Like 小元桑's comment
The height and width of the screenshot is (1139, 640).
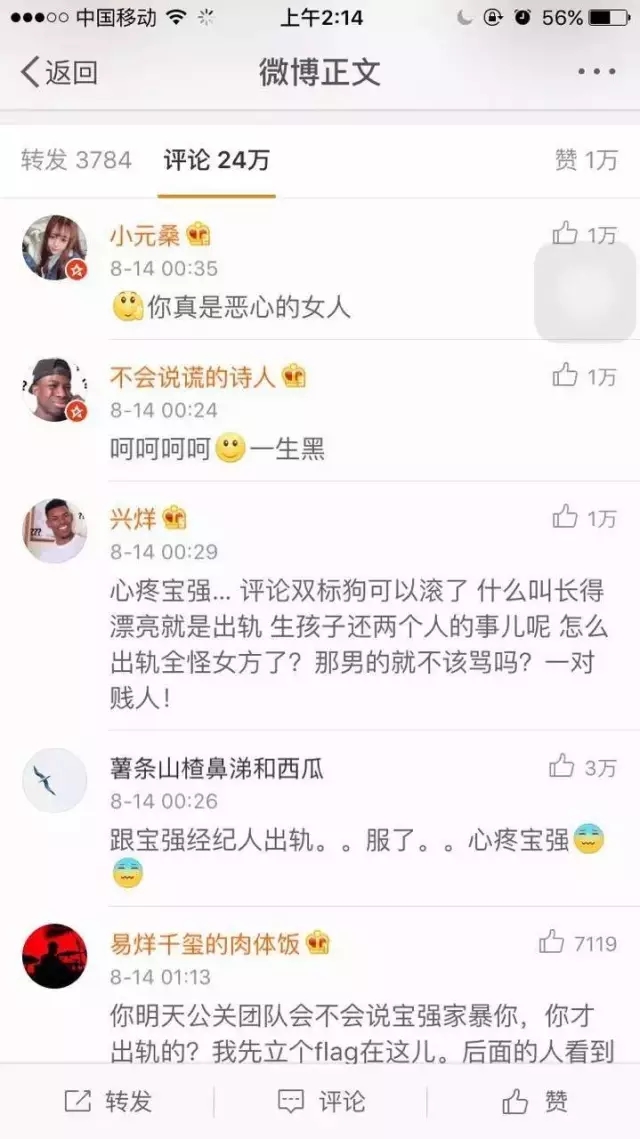(x=567, y=234)
